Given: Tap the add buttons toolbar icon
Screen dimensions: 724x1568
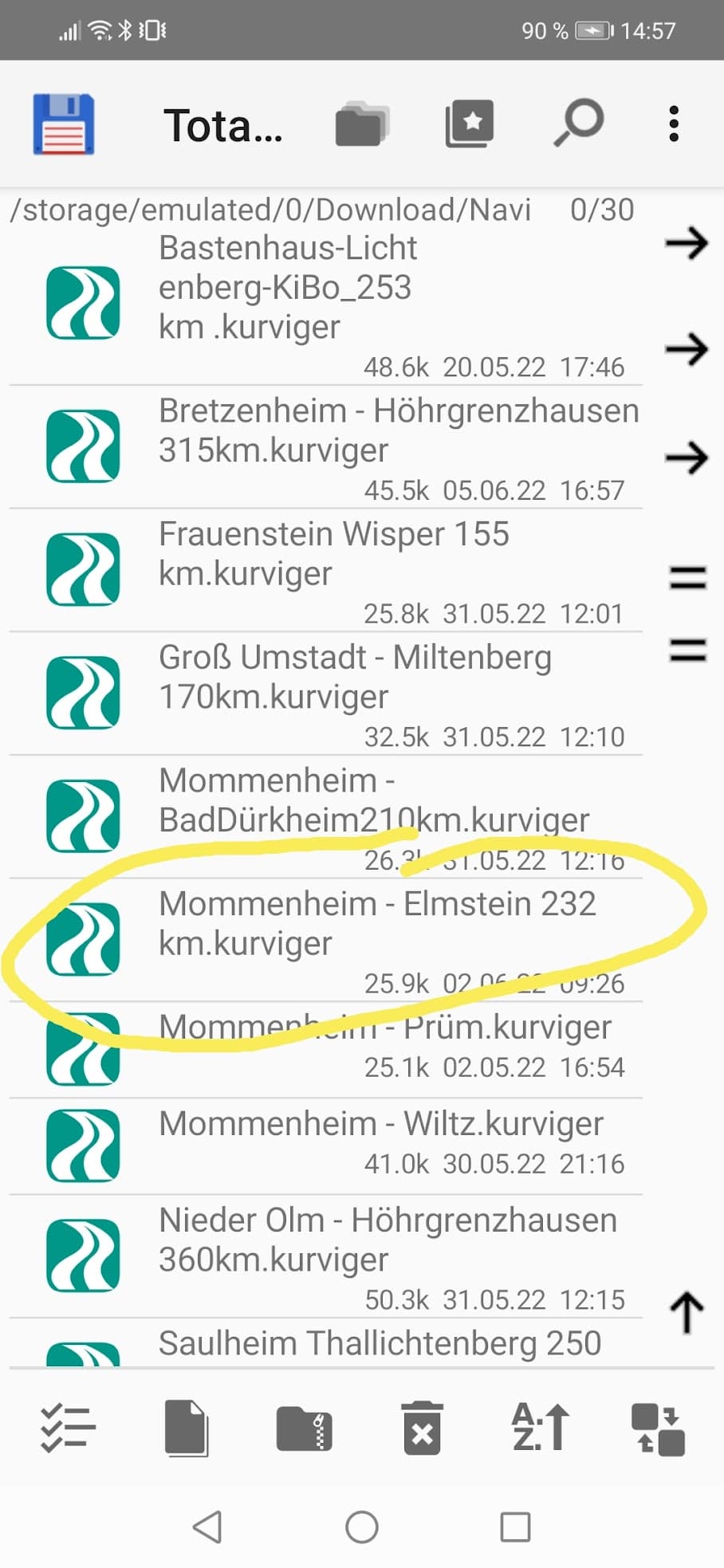Looking at the screenshot, I should click(658, 1429).
